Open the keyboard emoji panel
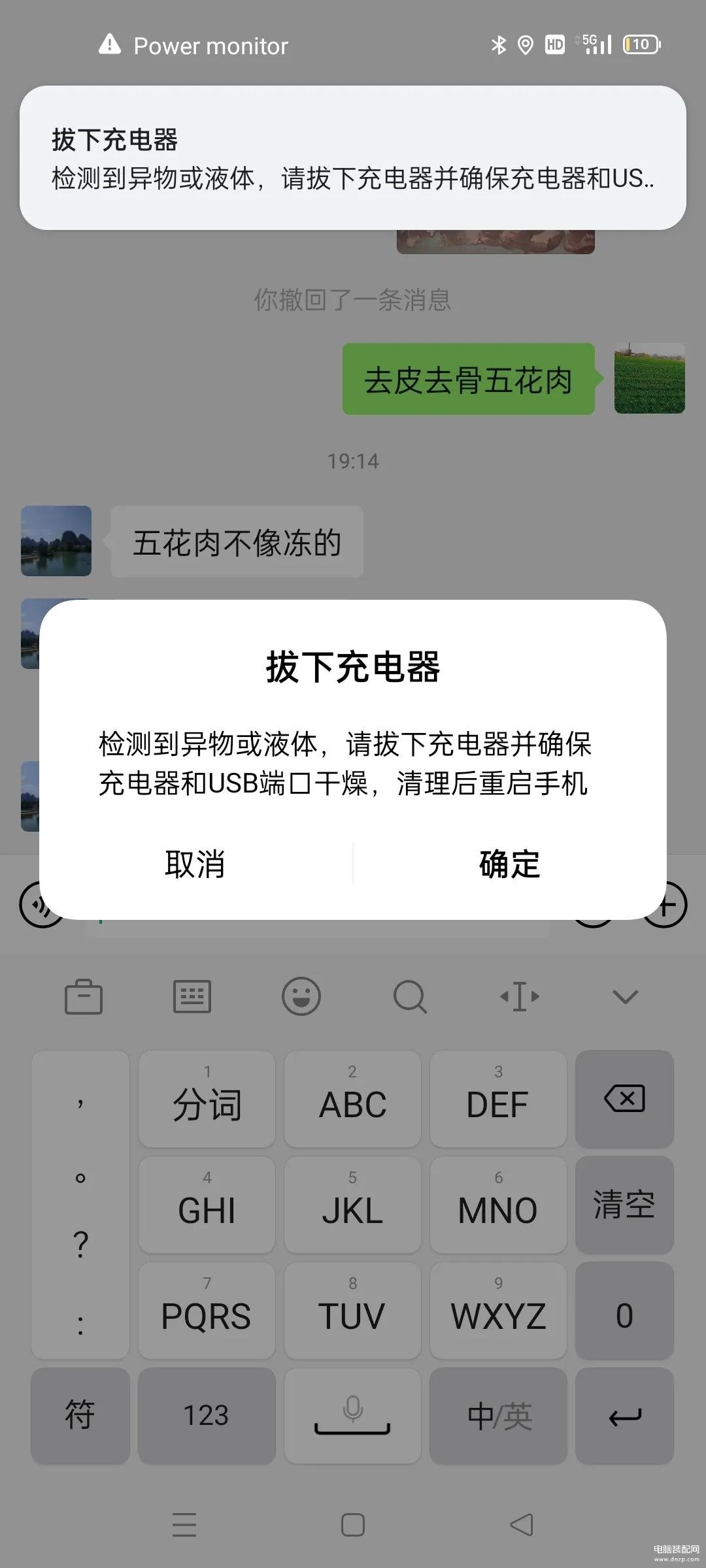 pyautogui.click(x=301, y=996)
